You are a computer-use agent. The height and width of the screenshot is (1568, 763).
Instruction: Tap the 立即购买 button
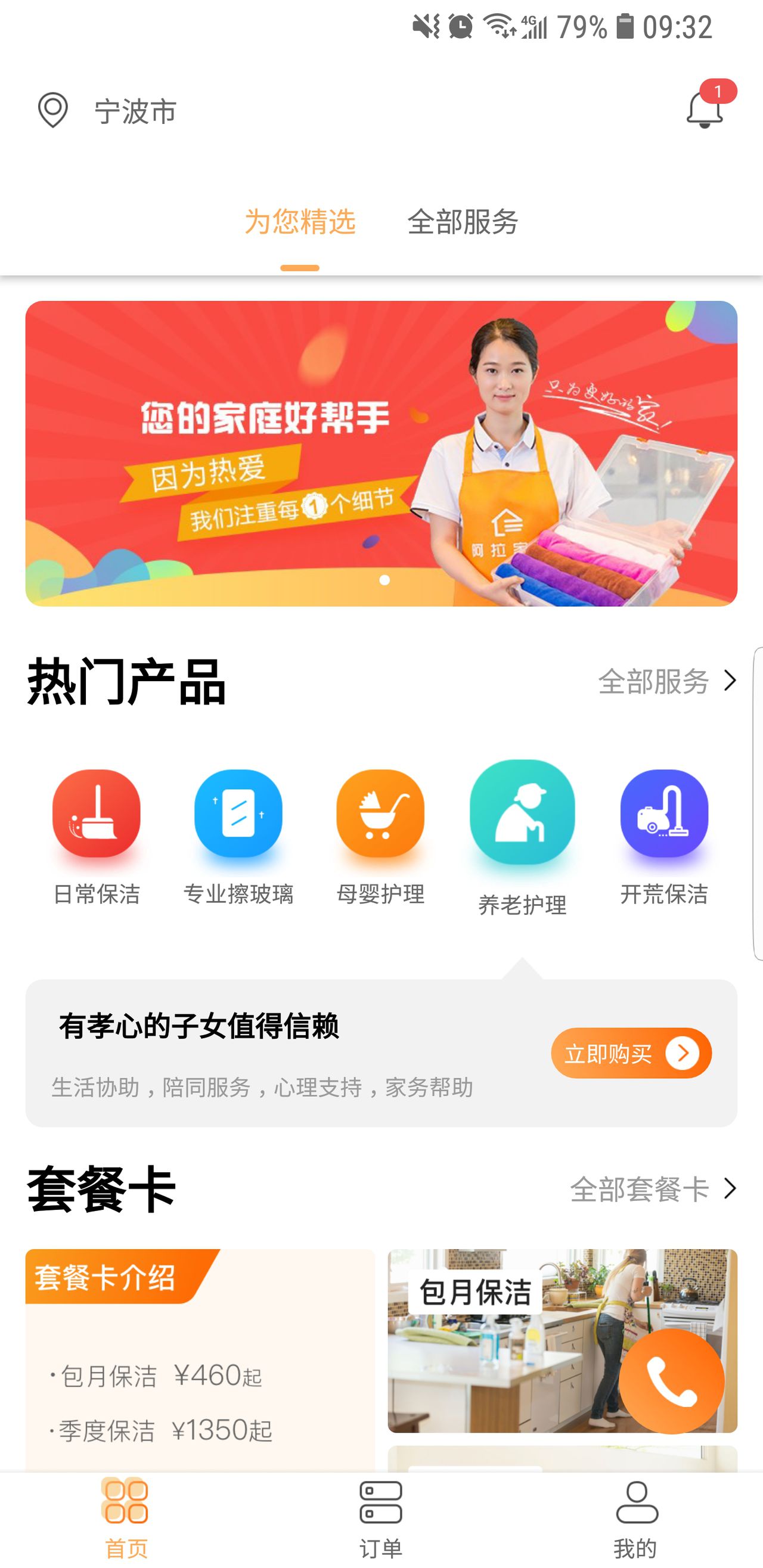coord(631,1052)
